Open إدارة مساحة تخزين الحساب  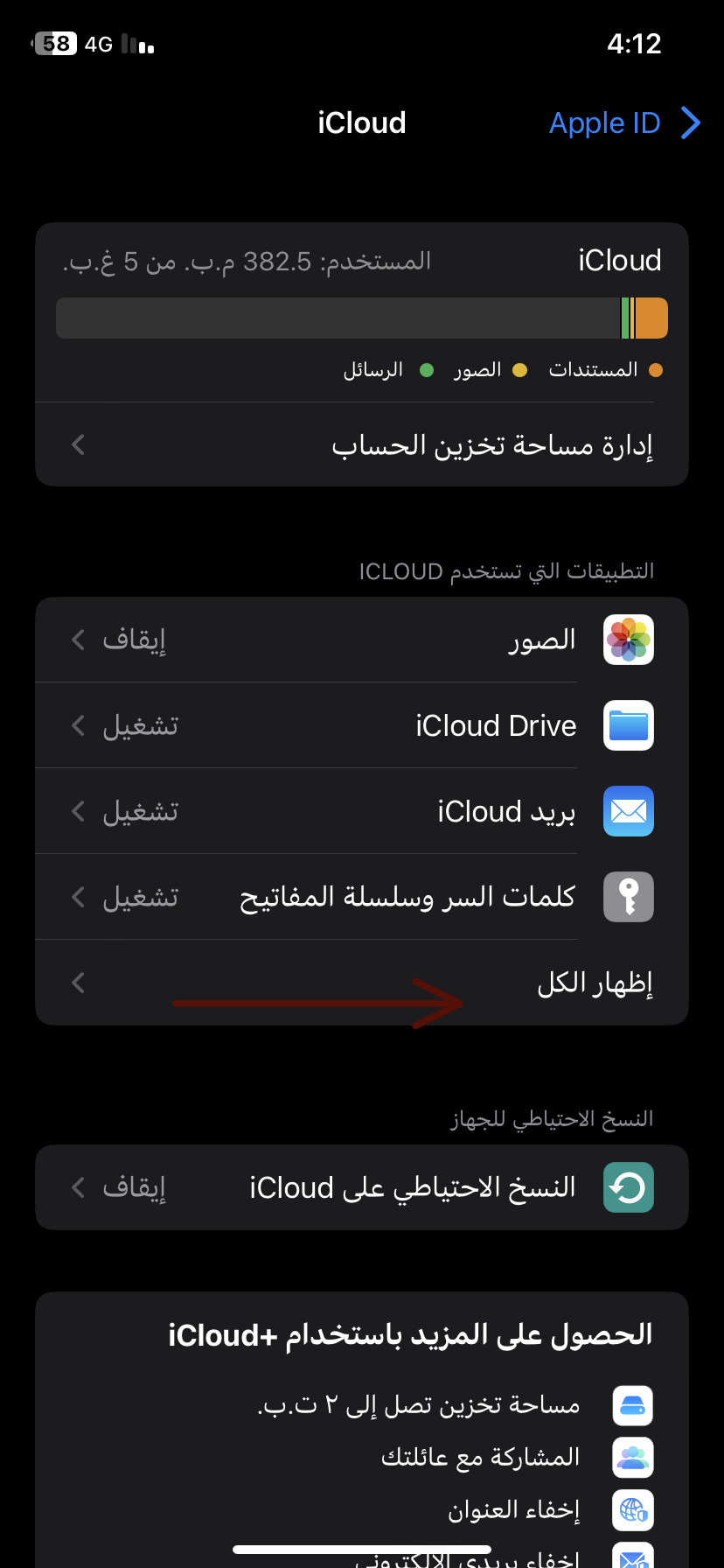(x=362, y=445)
